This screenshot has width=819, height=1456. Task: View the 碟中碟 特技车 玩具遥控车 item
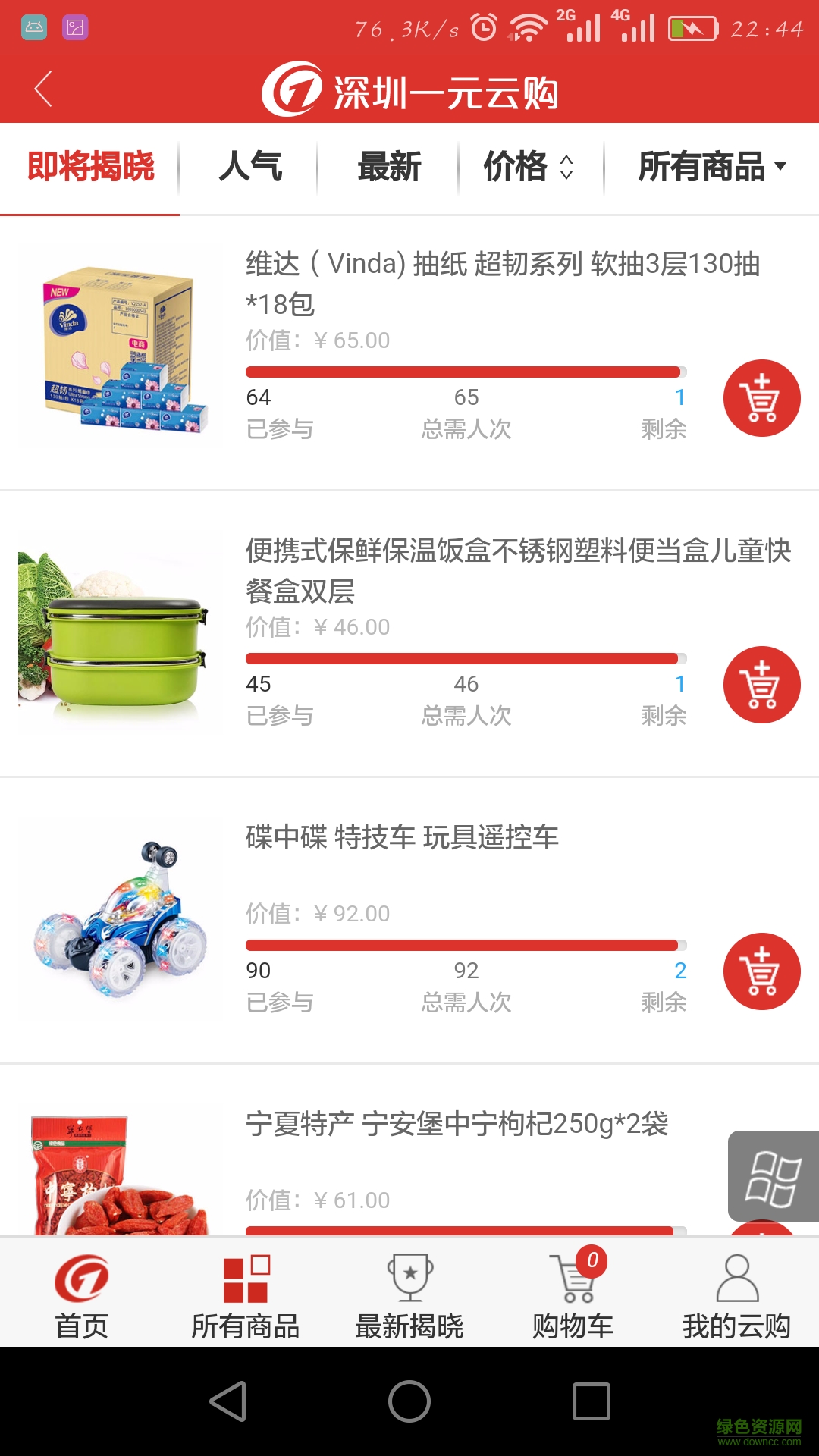(x=402, y=837)
